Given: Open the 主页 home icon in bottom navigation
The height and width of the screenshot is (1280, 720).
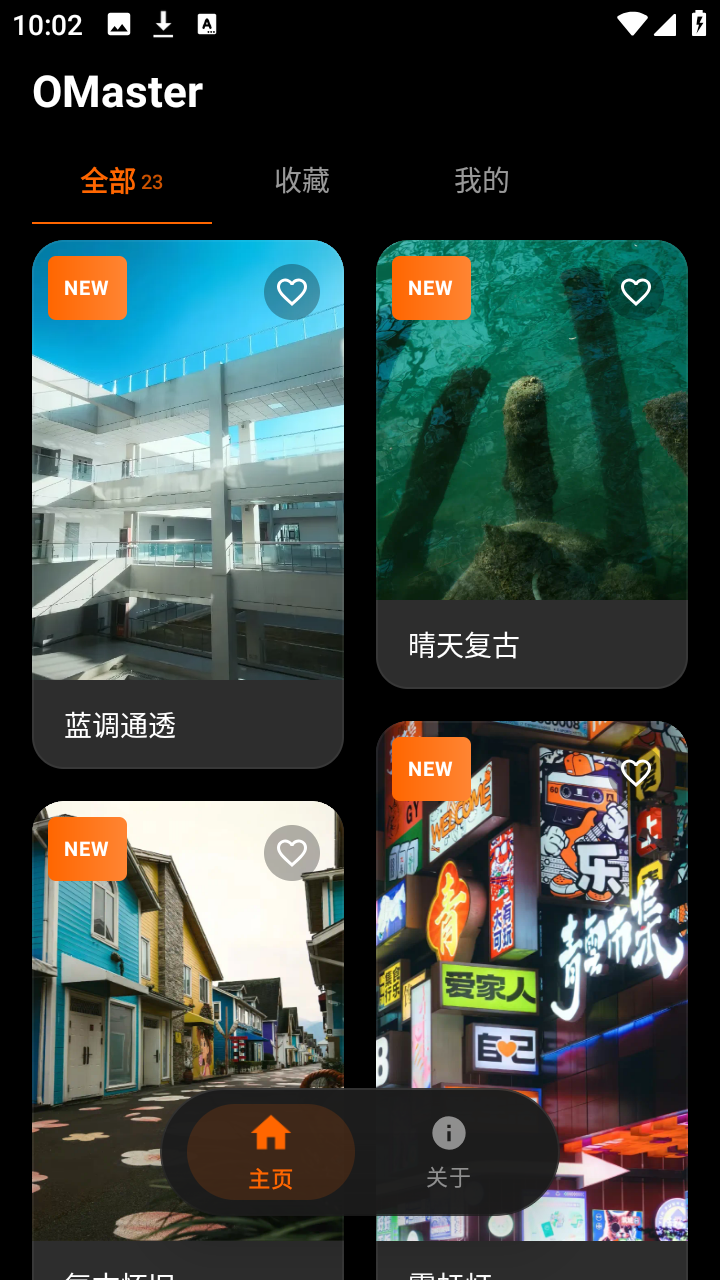Looking at the screenshot, I should (270, 1133).
